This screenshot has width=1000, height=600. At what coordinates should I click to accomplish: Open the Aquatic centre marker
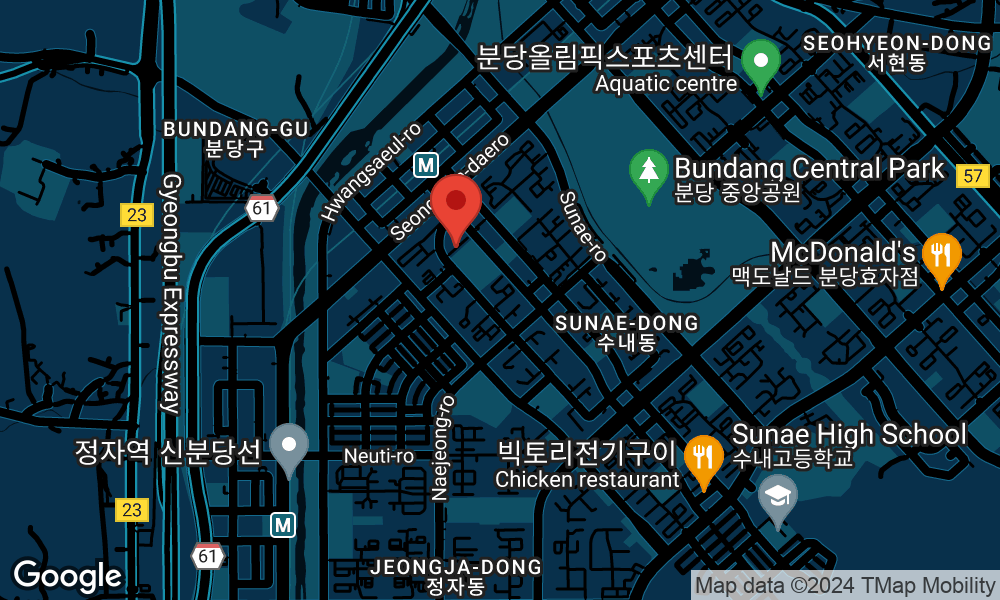click(761, 62)
